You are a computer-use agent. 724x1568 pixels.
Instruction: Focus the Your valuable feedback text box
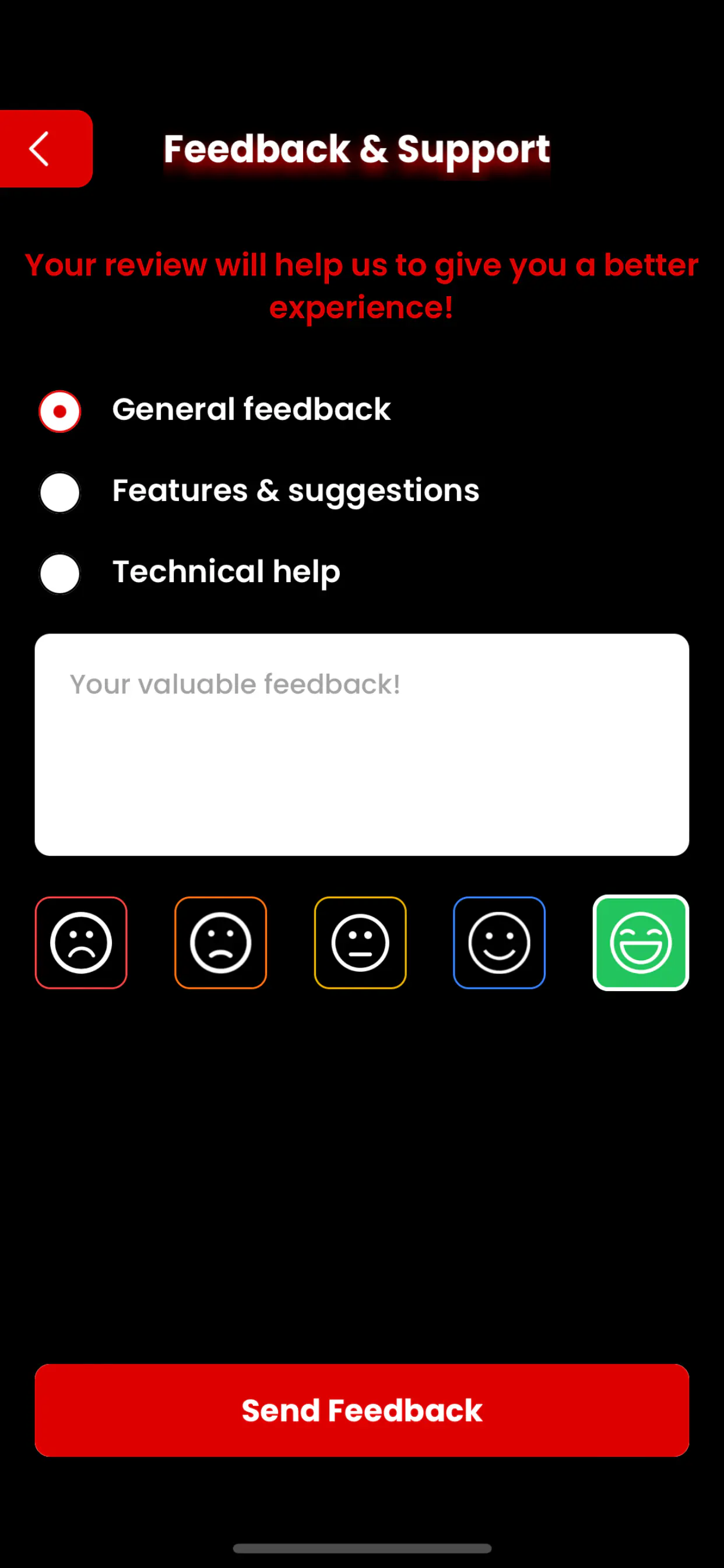pyautogui.click(x=361, y=744)
